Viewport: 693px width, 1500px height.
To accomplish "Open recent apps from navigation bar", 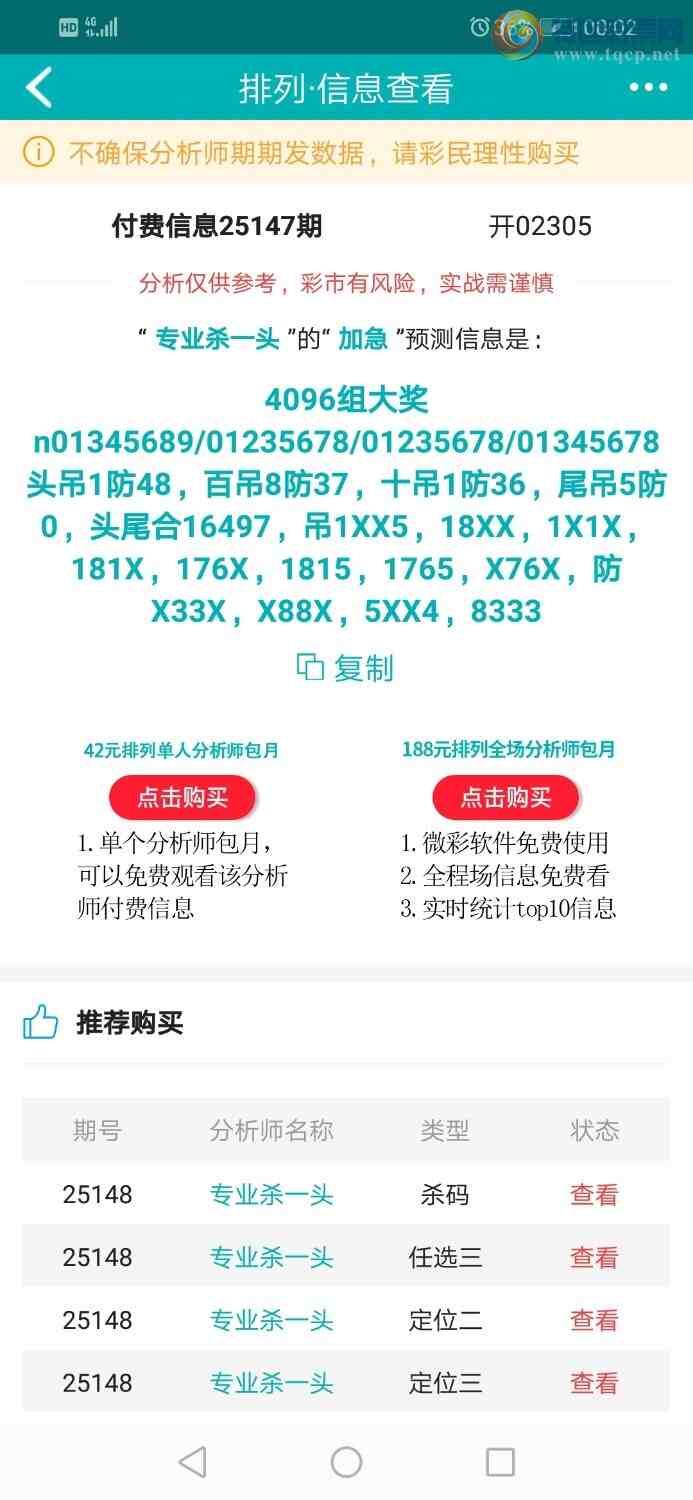I will pyautogui.click(x=500, y=1462).
